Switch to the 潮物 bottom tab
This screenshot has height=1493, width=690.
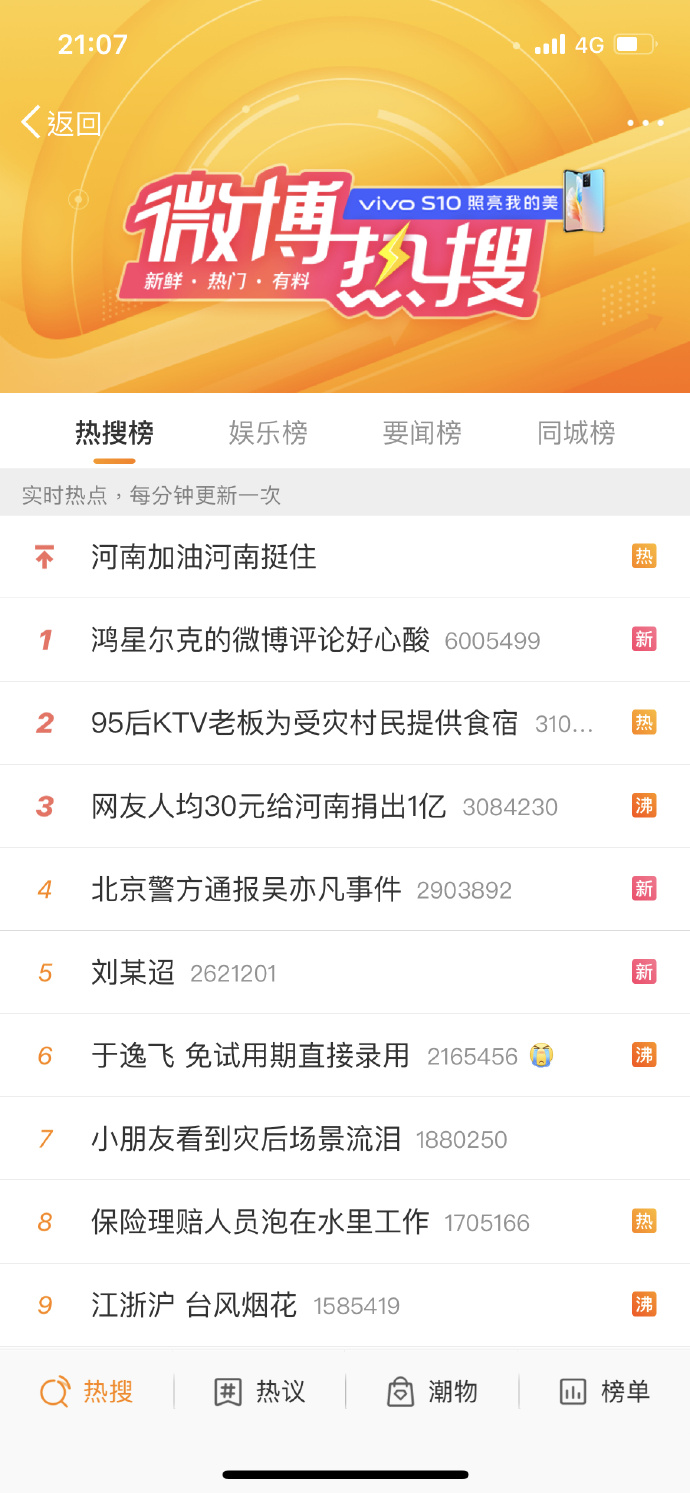pos(432,1391)
